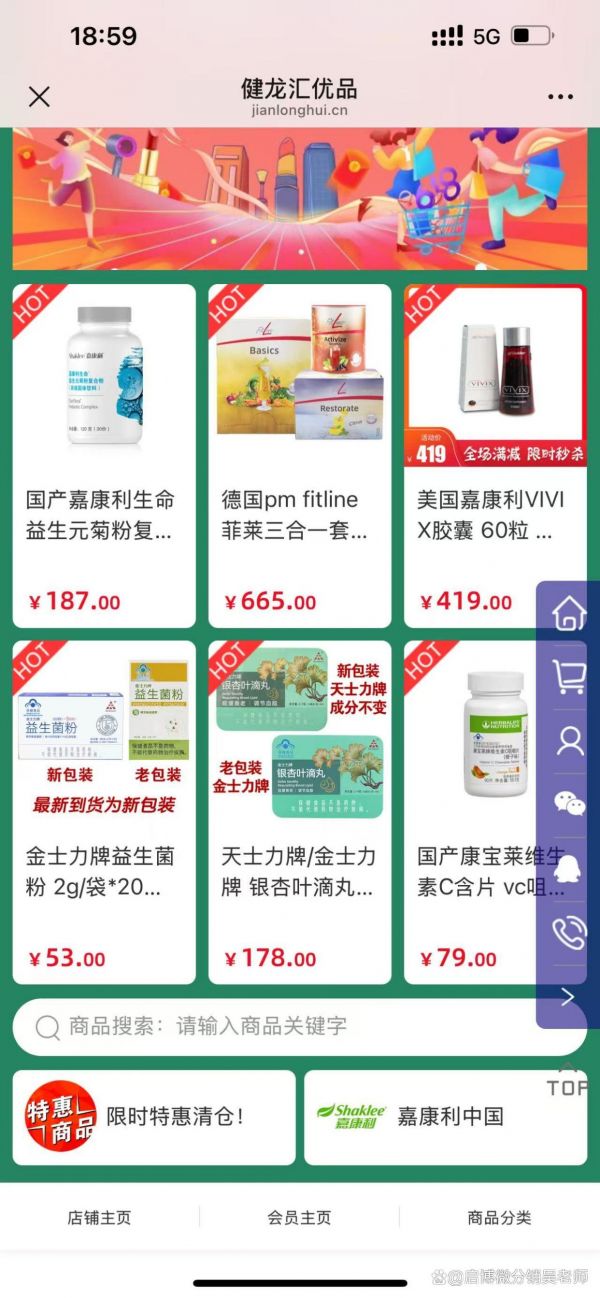Close the 健龙汇优品 page
Screen dimensions: 600x1298
pyautogui.click(x=39, y=96)
